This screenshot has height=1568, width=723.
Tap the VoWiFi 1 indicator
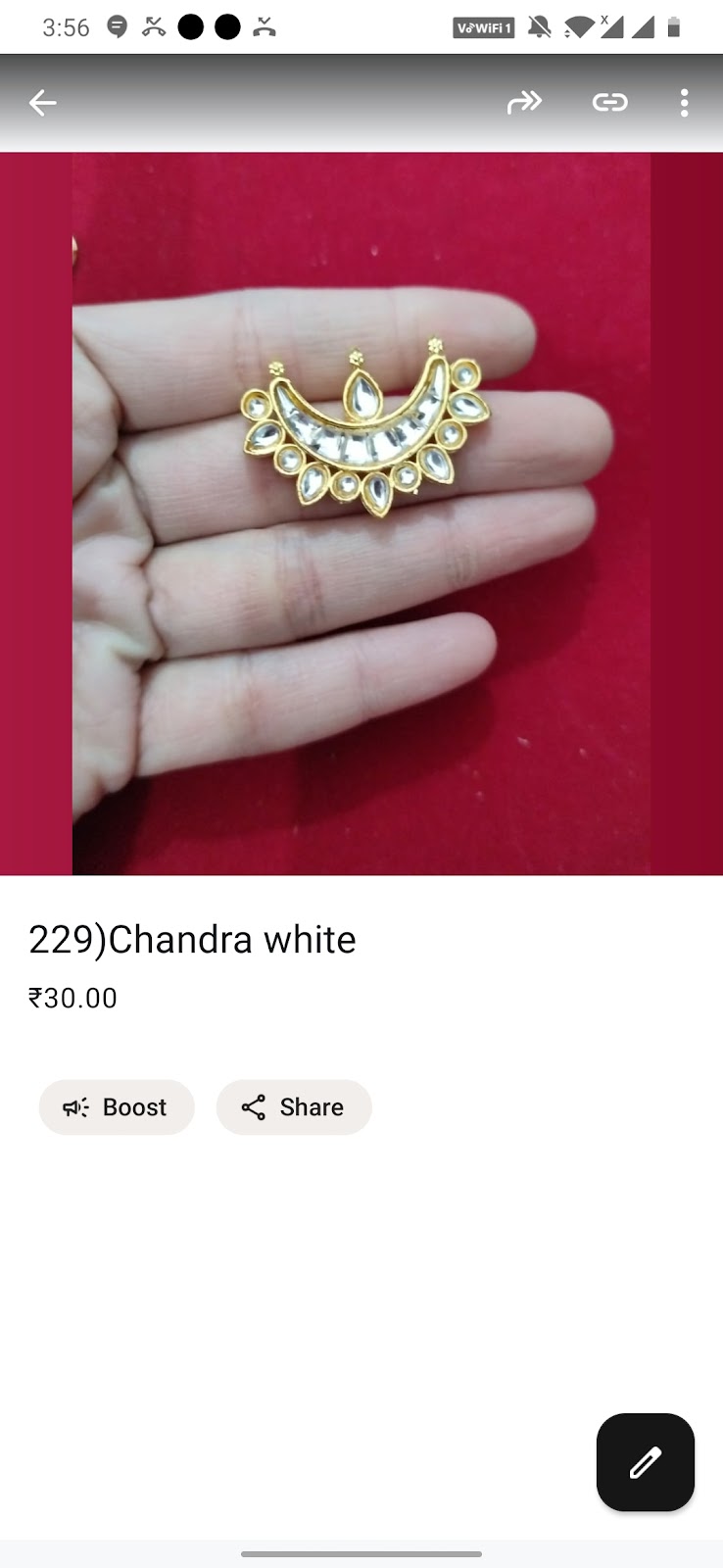click(x=482, y=27)
